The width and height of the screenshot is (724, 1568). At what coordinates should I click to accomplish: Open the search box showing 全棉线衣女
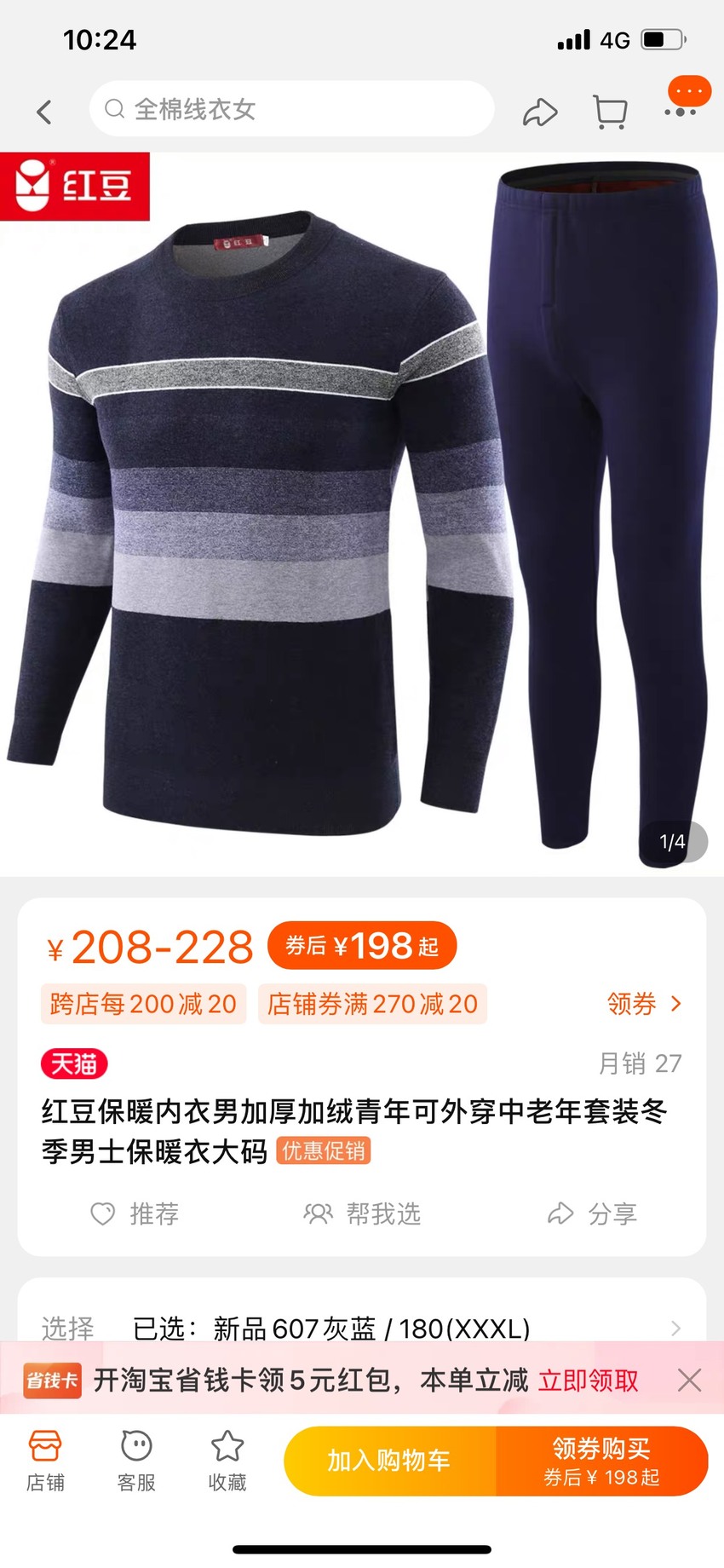(x=292, y=109)
